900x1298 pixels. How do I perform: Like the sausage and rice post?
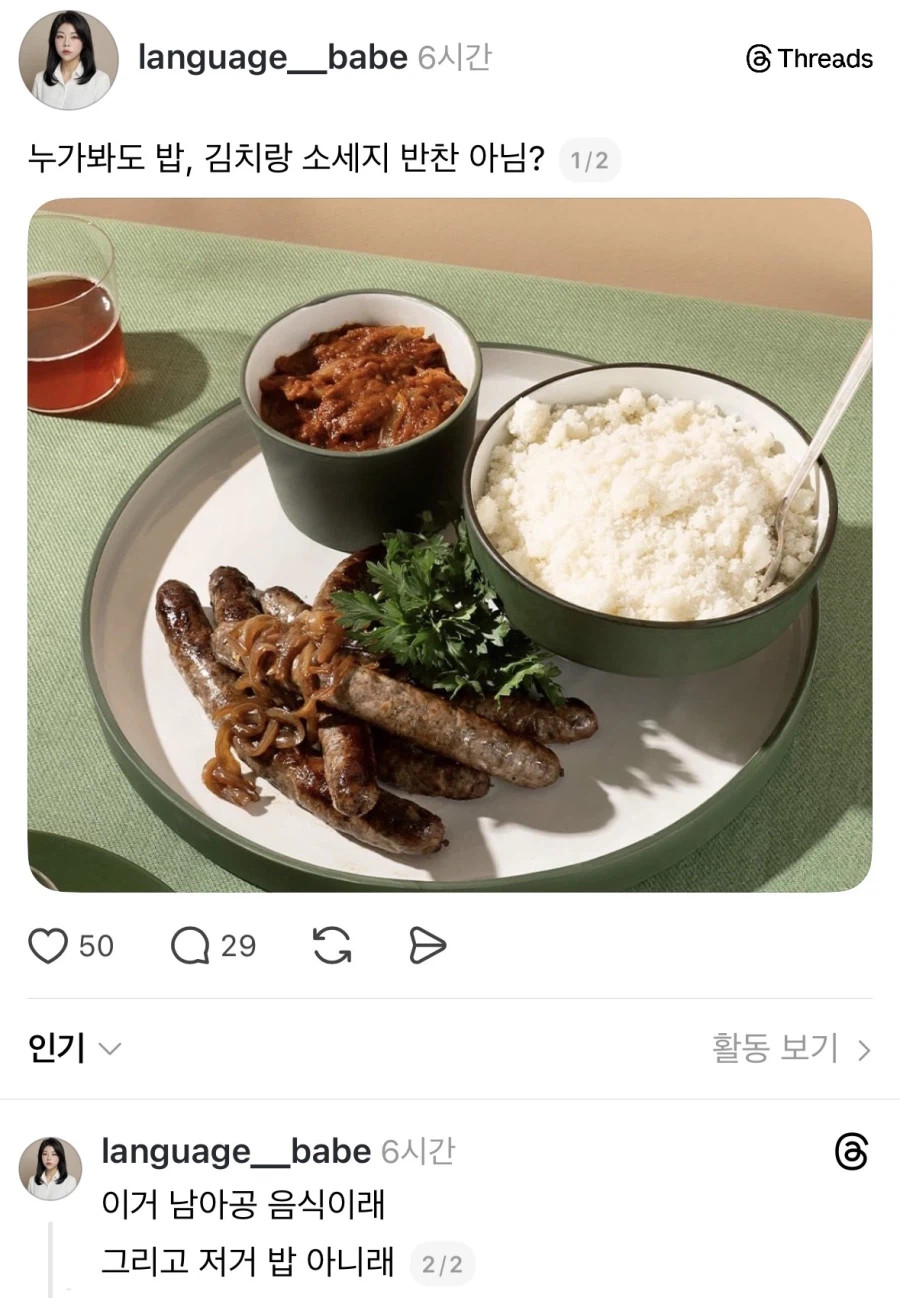pos(47,945)
